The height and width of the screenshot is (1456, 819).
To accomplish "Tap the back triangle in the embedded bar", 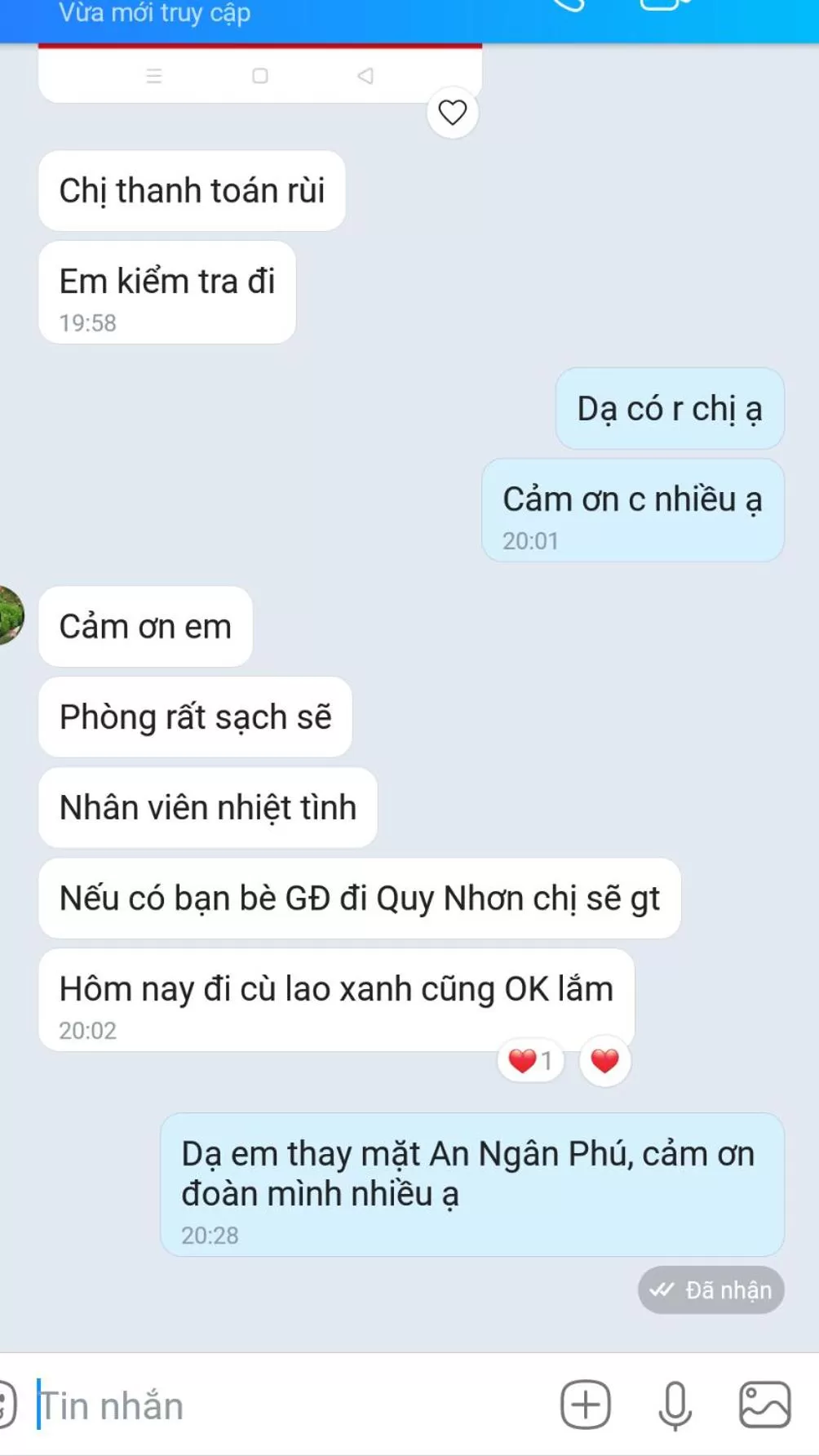I will coord(365,76).
